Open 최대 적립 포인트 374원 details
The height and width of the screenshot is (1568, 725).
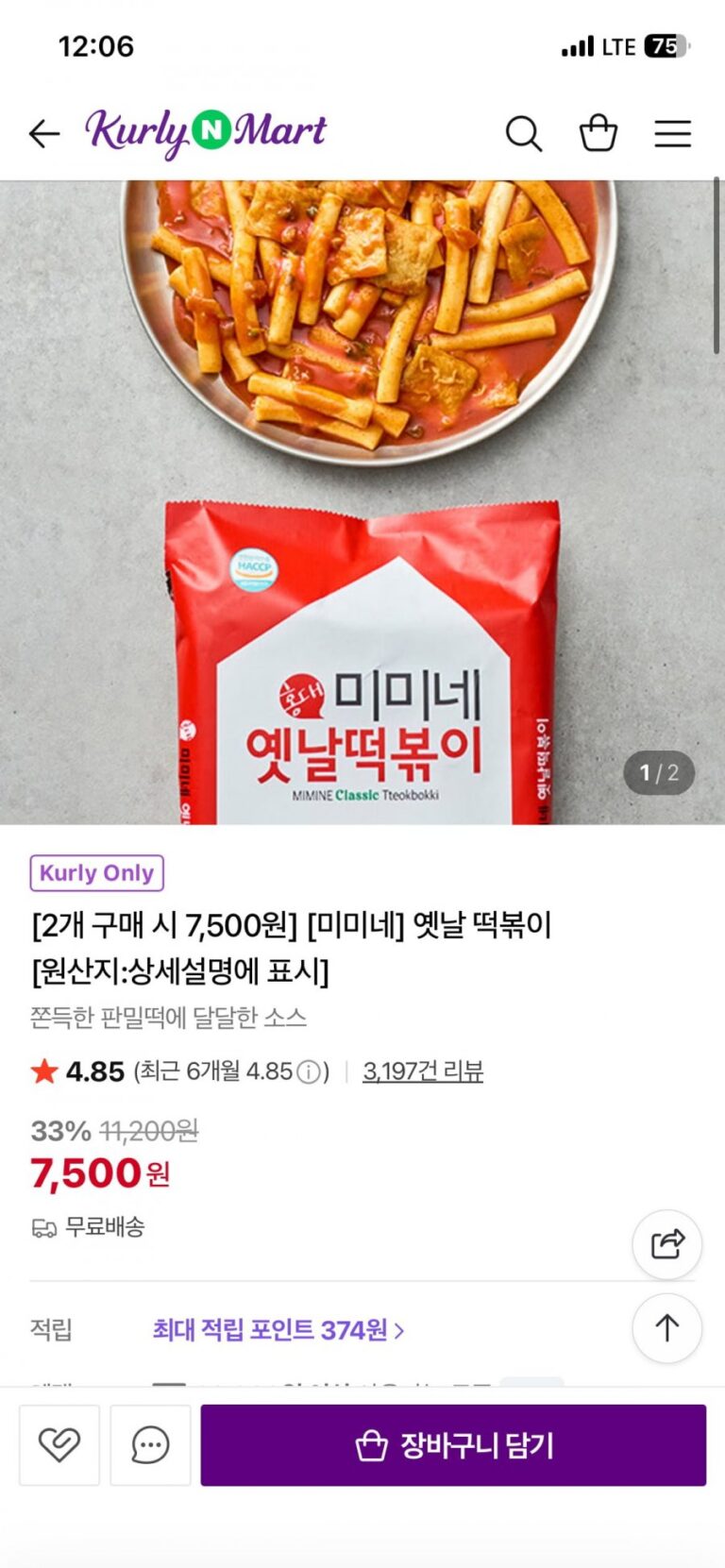click(x=278, y=1330)
